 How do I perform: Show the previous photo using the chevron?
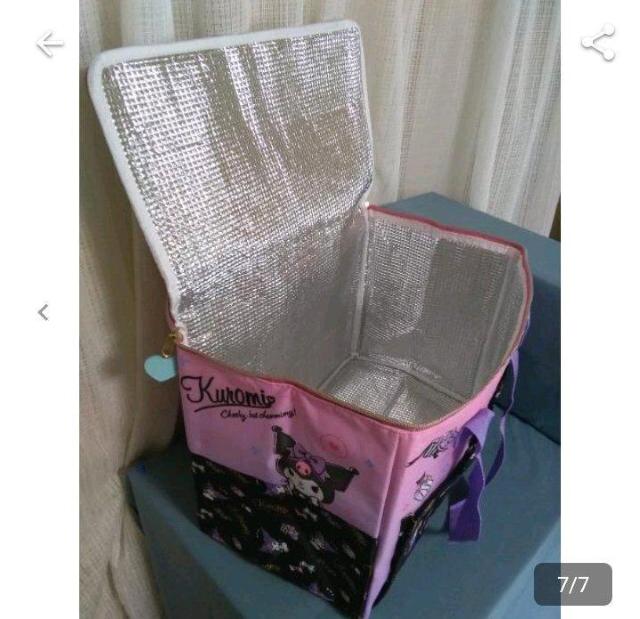(x=43, y=313)
